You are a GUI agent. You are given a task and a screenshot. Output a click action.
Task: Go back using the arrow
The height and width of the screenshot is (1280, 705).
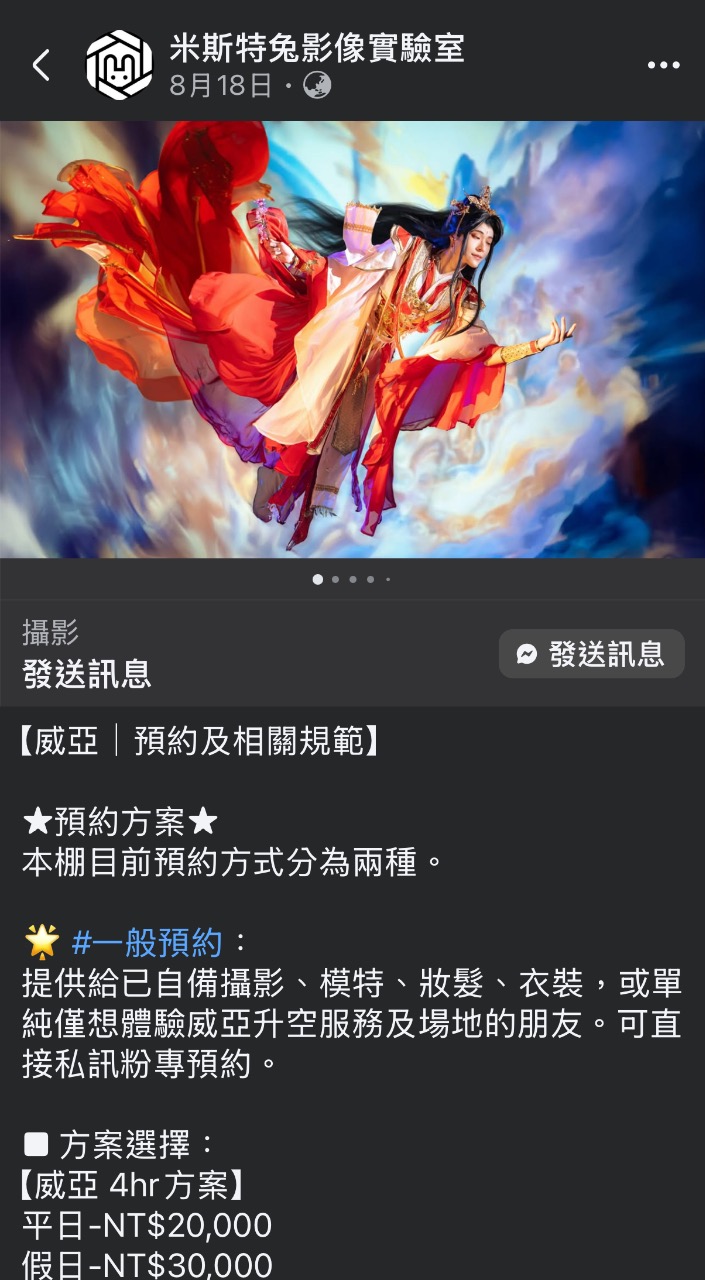[x=41, y=66]
